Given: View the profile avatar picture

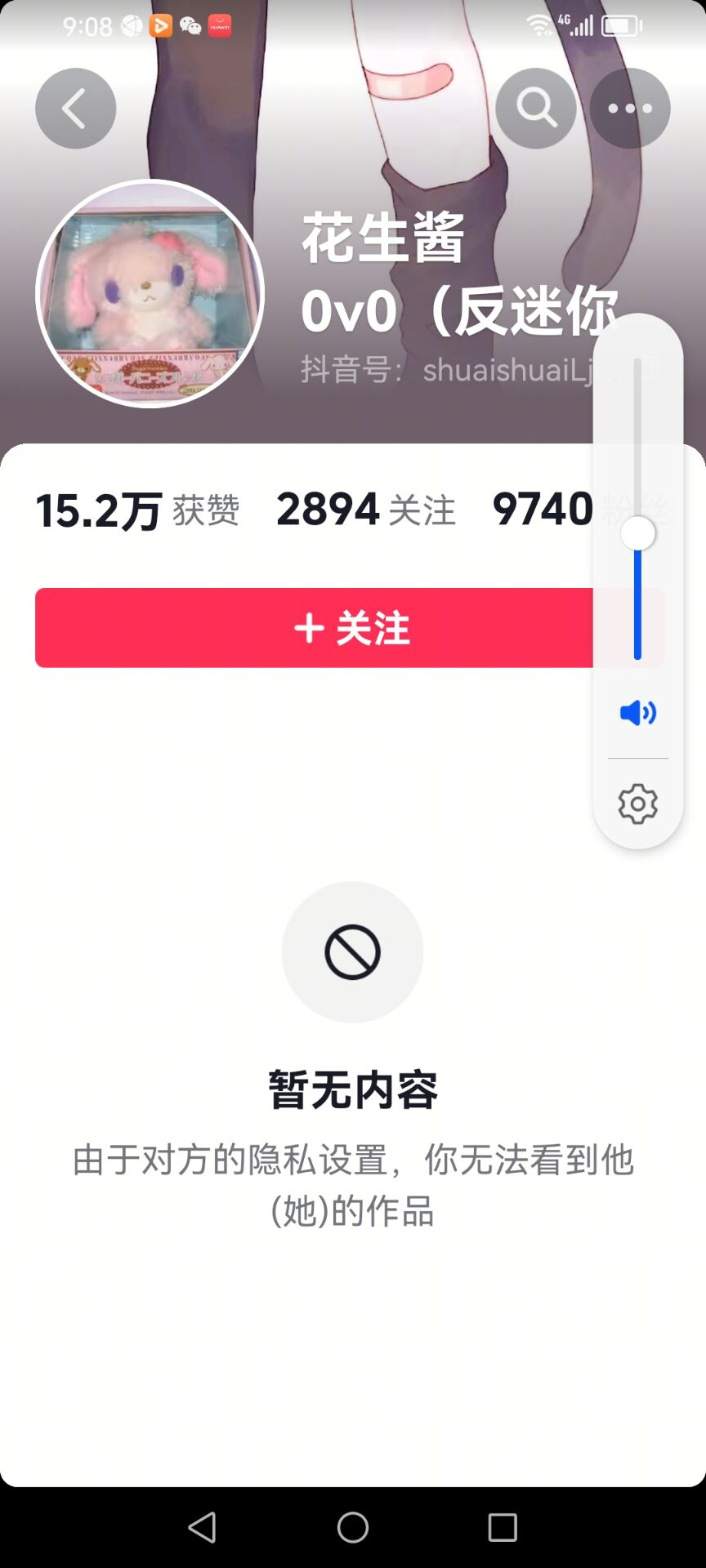Looking at the screenshot, I should [150, 293].
